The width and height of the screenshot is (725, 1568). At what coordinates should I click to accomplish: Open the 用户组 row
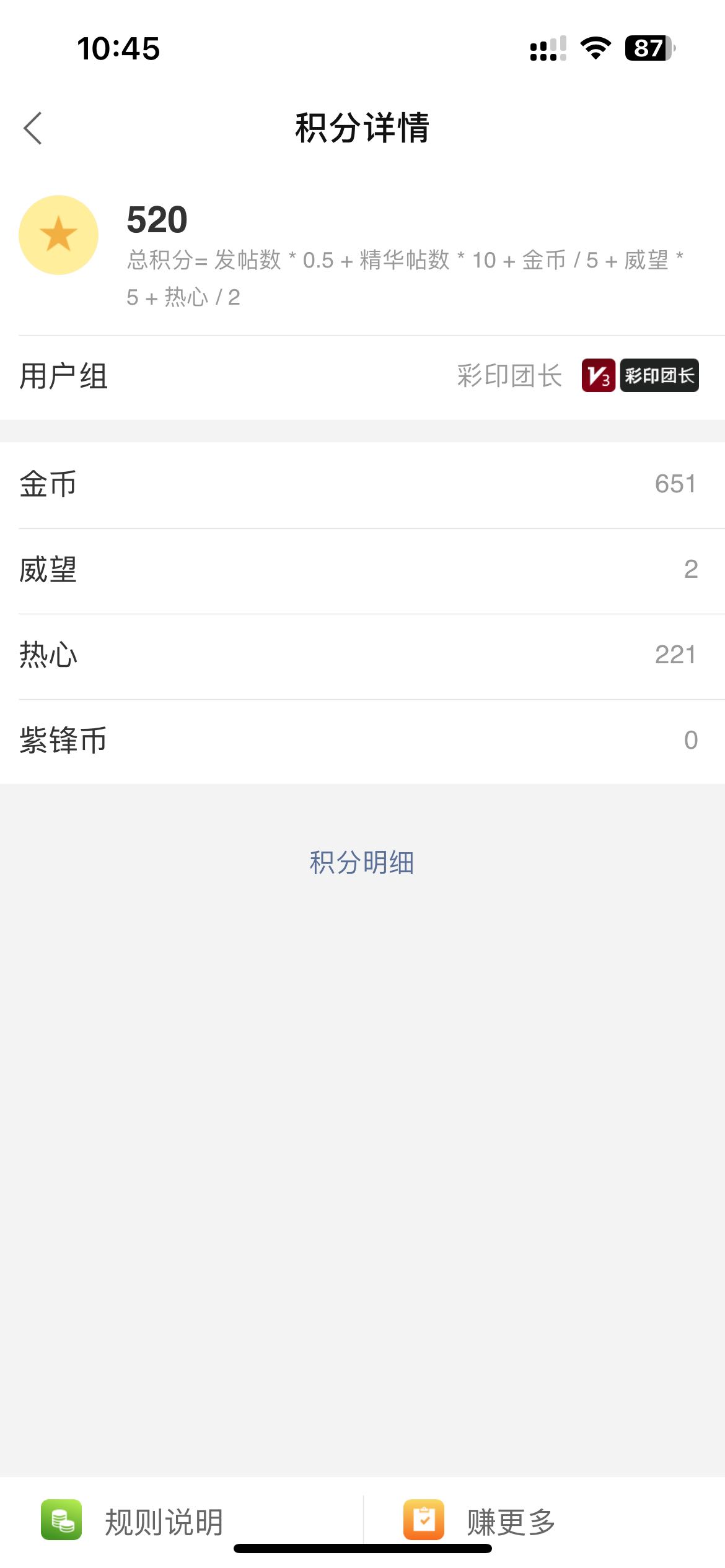362,376
